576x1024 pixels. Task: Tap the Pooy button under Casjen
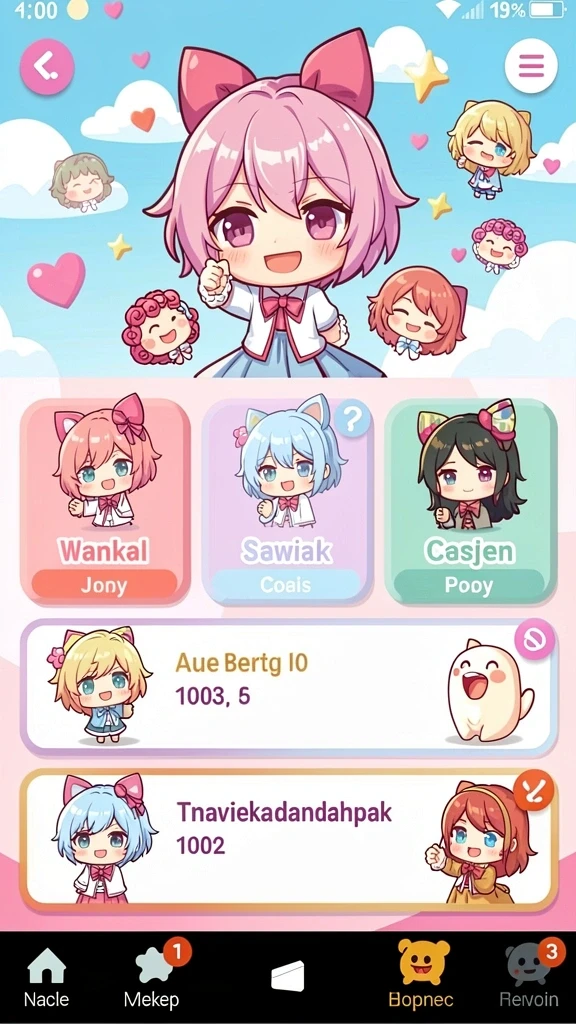pyautogui.click(x=469, y=584)
